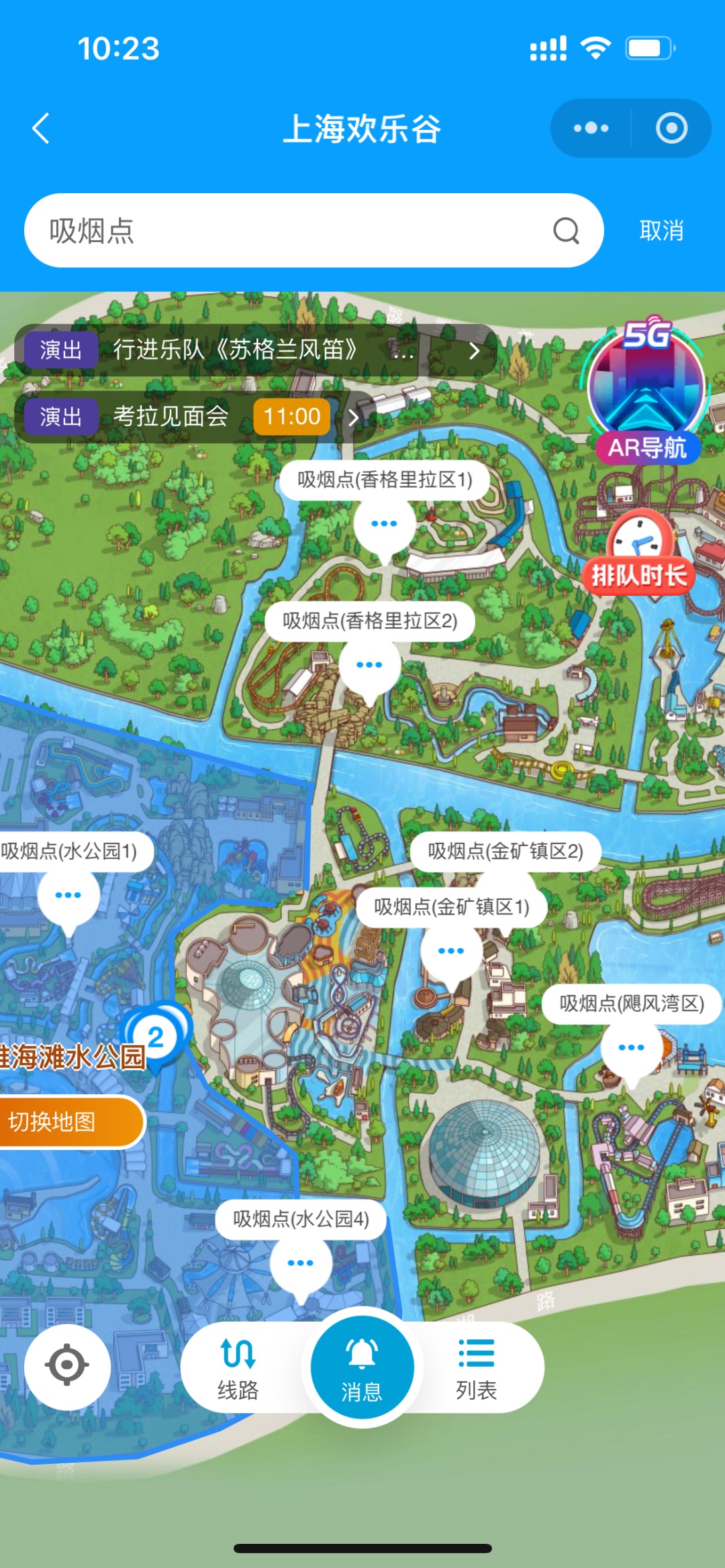Close the mini program via the circle icon
Image resolution: width=725 pixels, height=1568 pixels.
coord(671,128)
